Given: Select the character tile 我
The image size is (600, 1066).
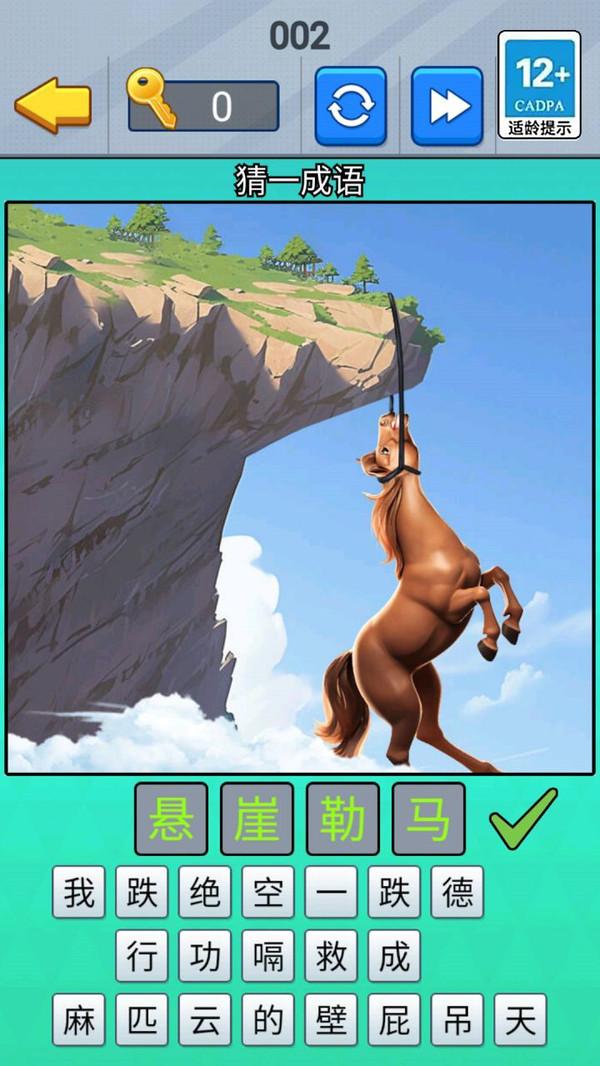Looking at the screenshot, I should pyautogui.click(x=79, y=892).
